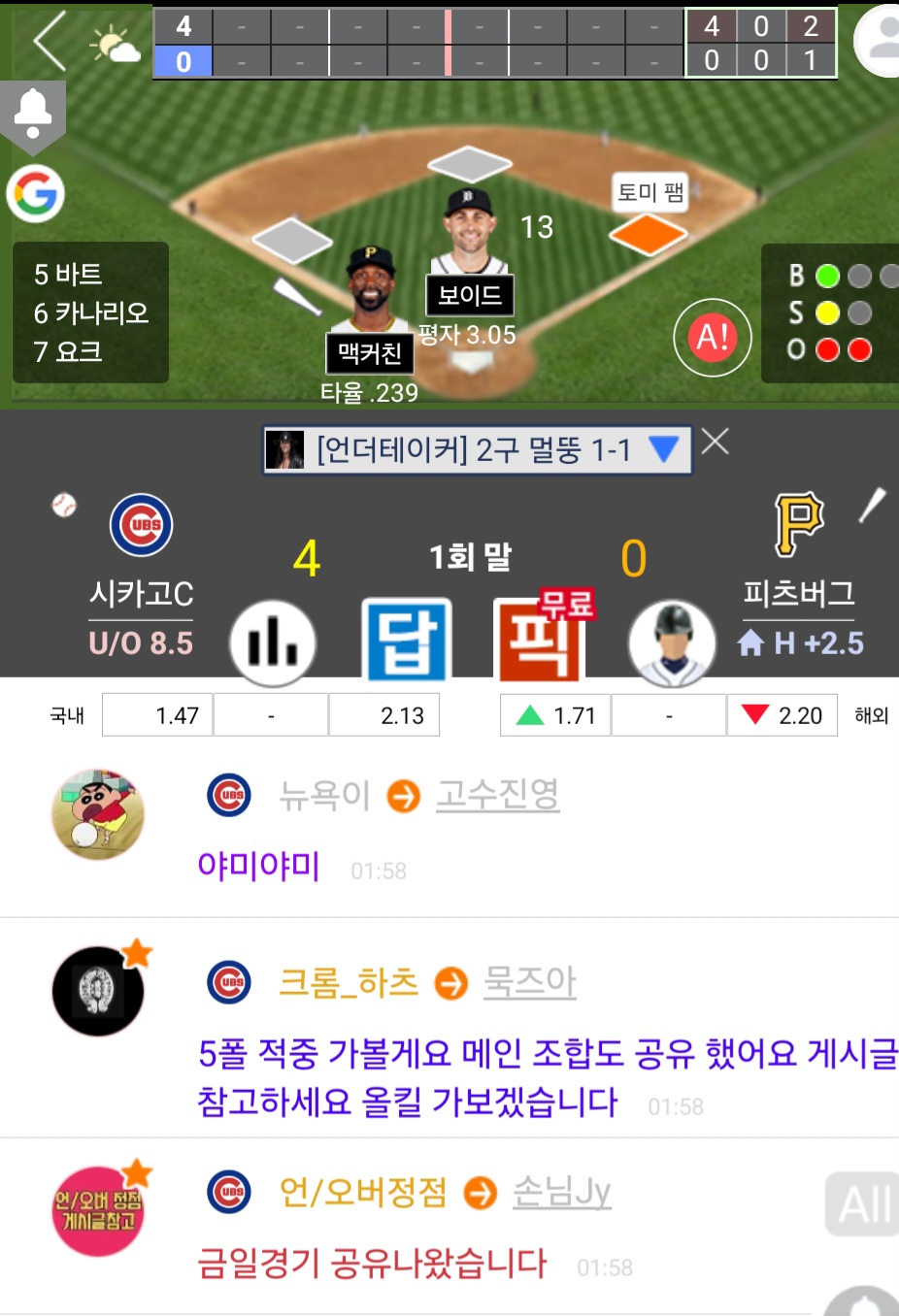Viewport: 899px width, 1316px height.
Task: Open the player avatar button
Action: point(672,642)
